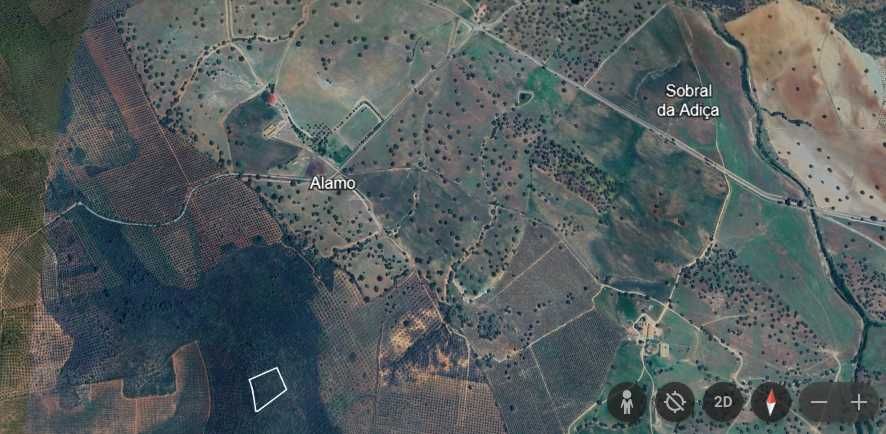The image size is (886, 434).
Task: Reset orientation with the compass
Action: 771,404
